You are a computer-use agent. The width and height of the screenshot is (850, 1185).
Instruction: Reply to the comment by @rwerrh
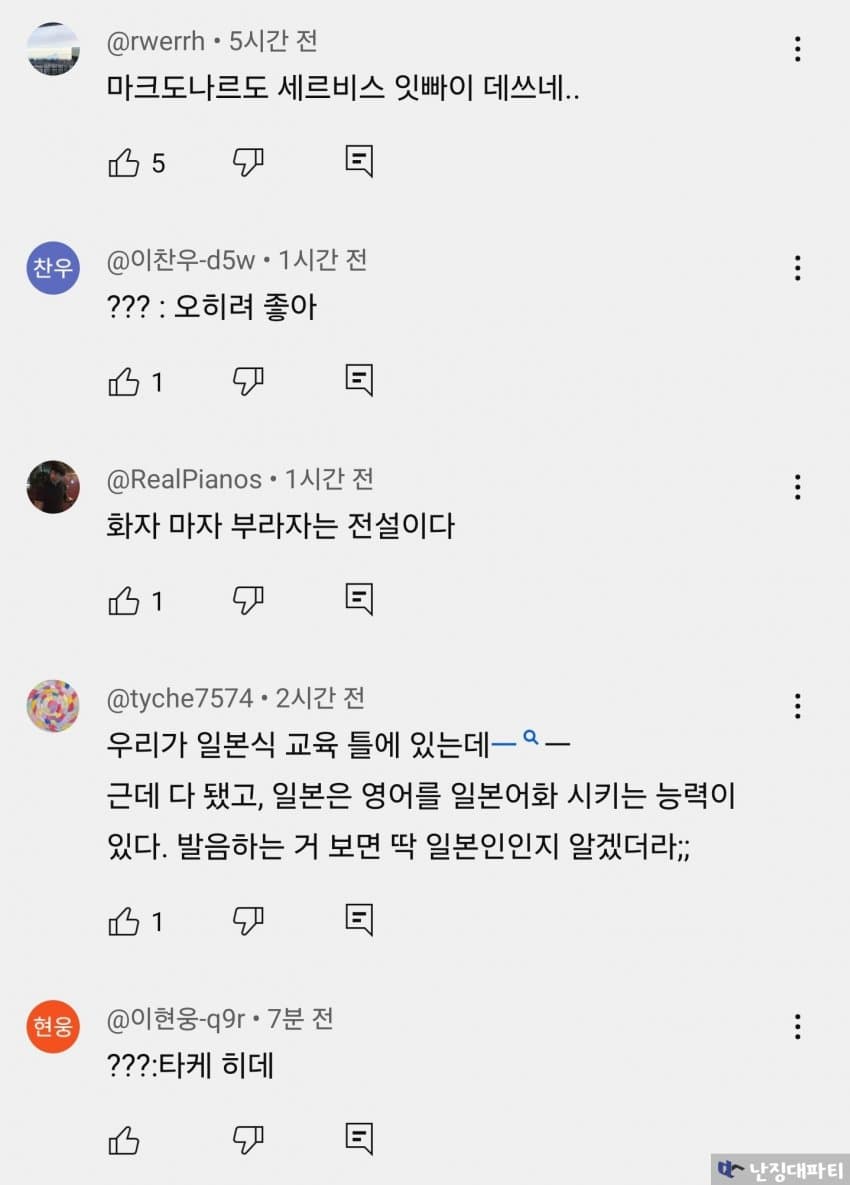click(359, 161)
